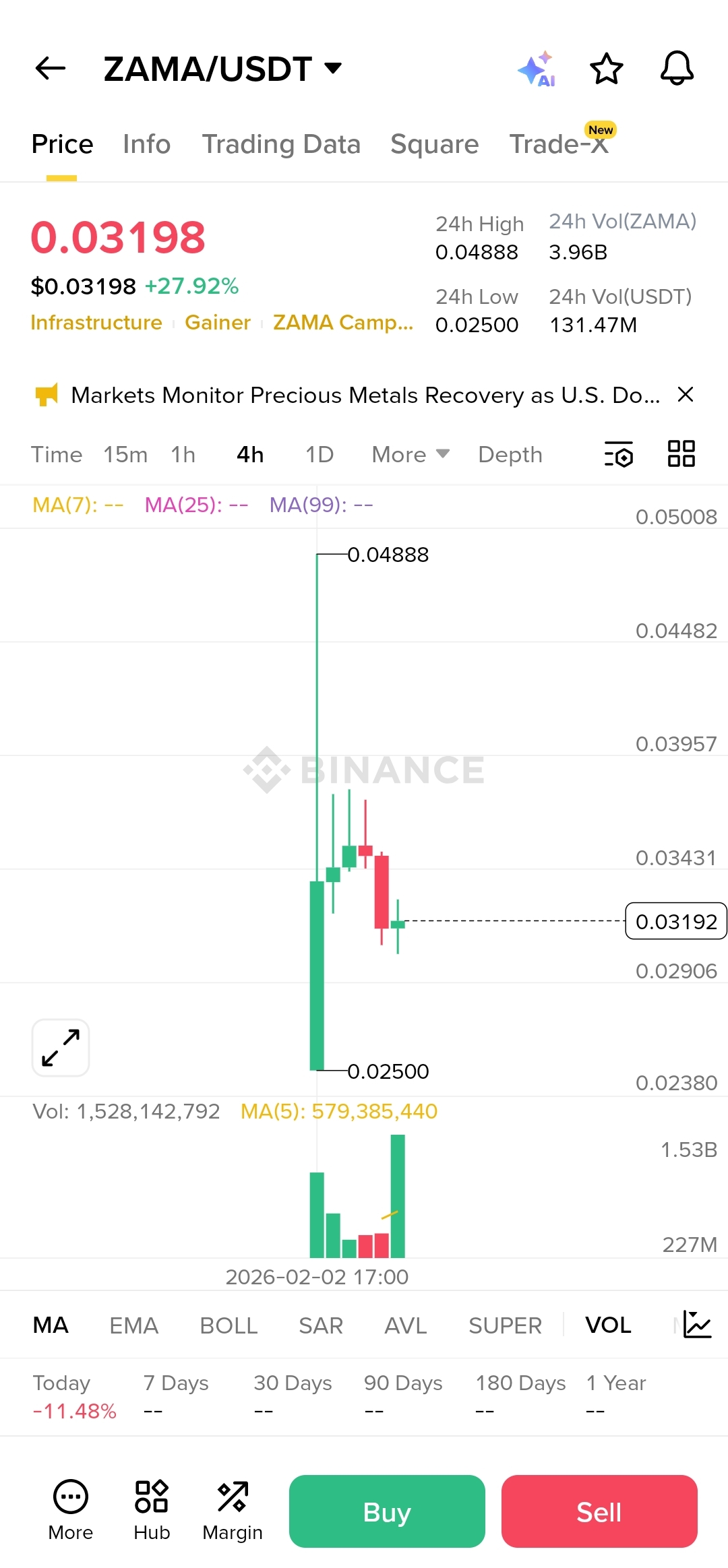Open the Trade-X tab
This screenshot has height=1568, width=728.
559,144
